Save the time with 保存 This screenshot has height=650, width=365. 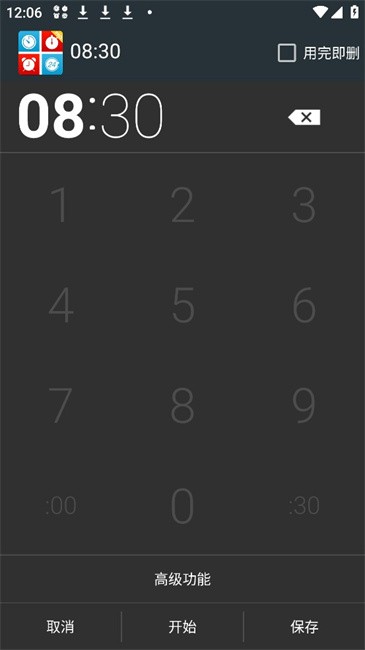(304, 626)
